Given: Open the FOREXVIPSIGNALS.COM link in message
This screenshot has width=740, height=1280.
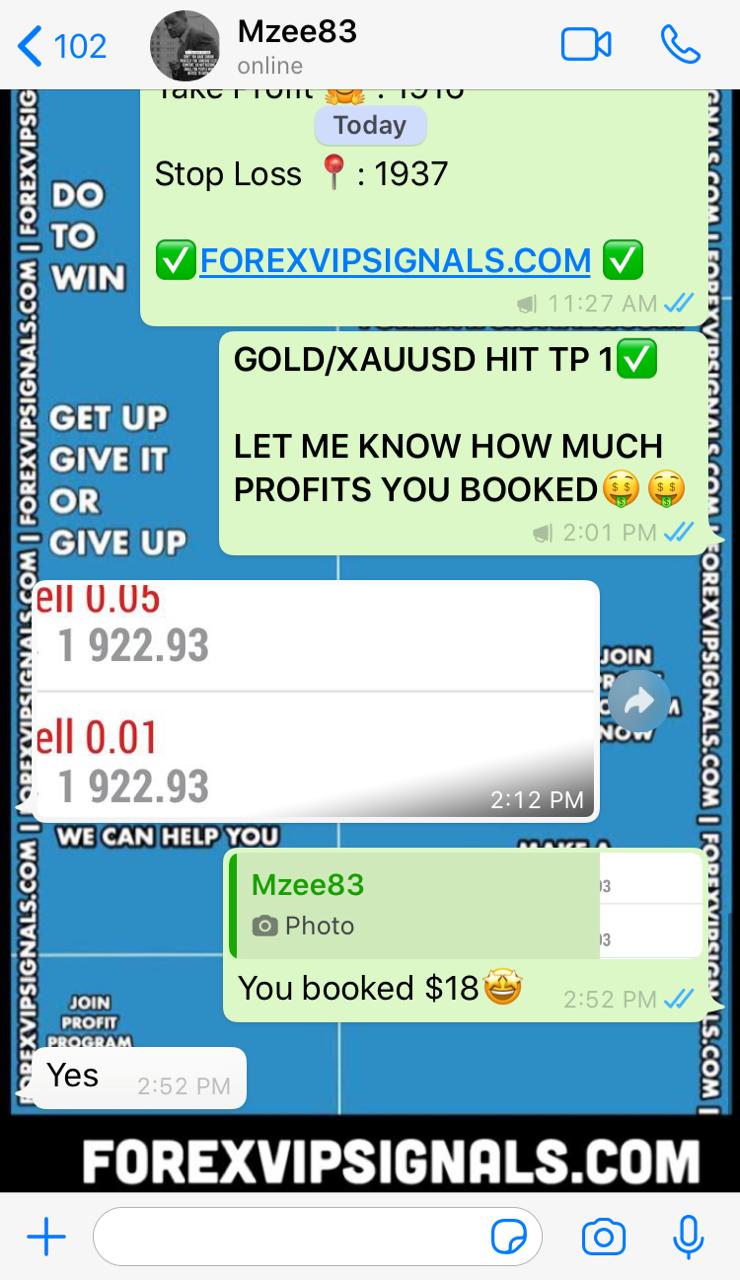Looking at the screenshot, I should (x=395, y=260).
